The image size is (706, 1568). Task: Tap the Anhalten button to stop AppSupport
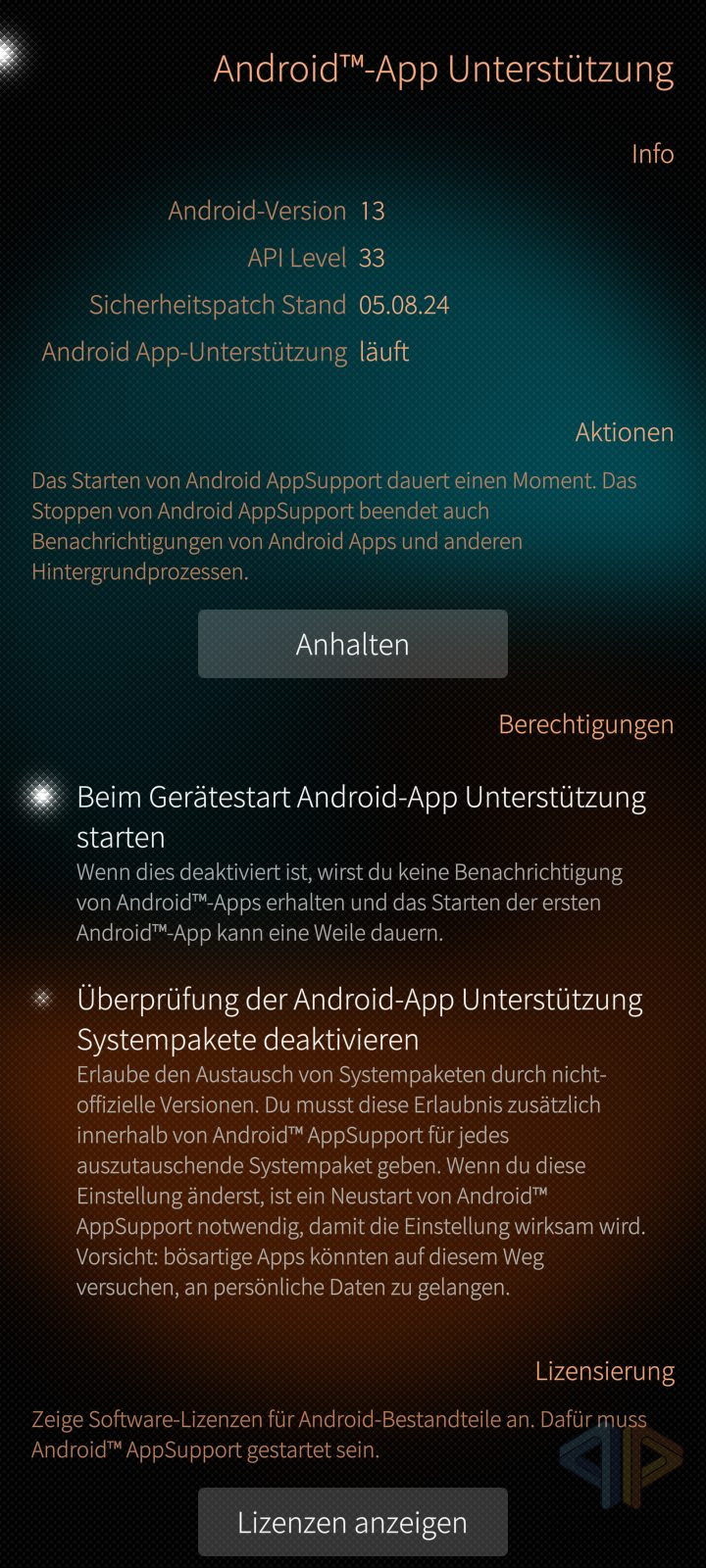(353, 644)
